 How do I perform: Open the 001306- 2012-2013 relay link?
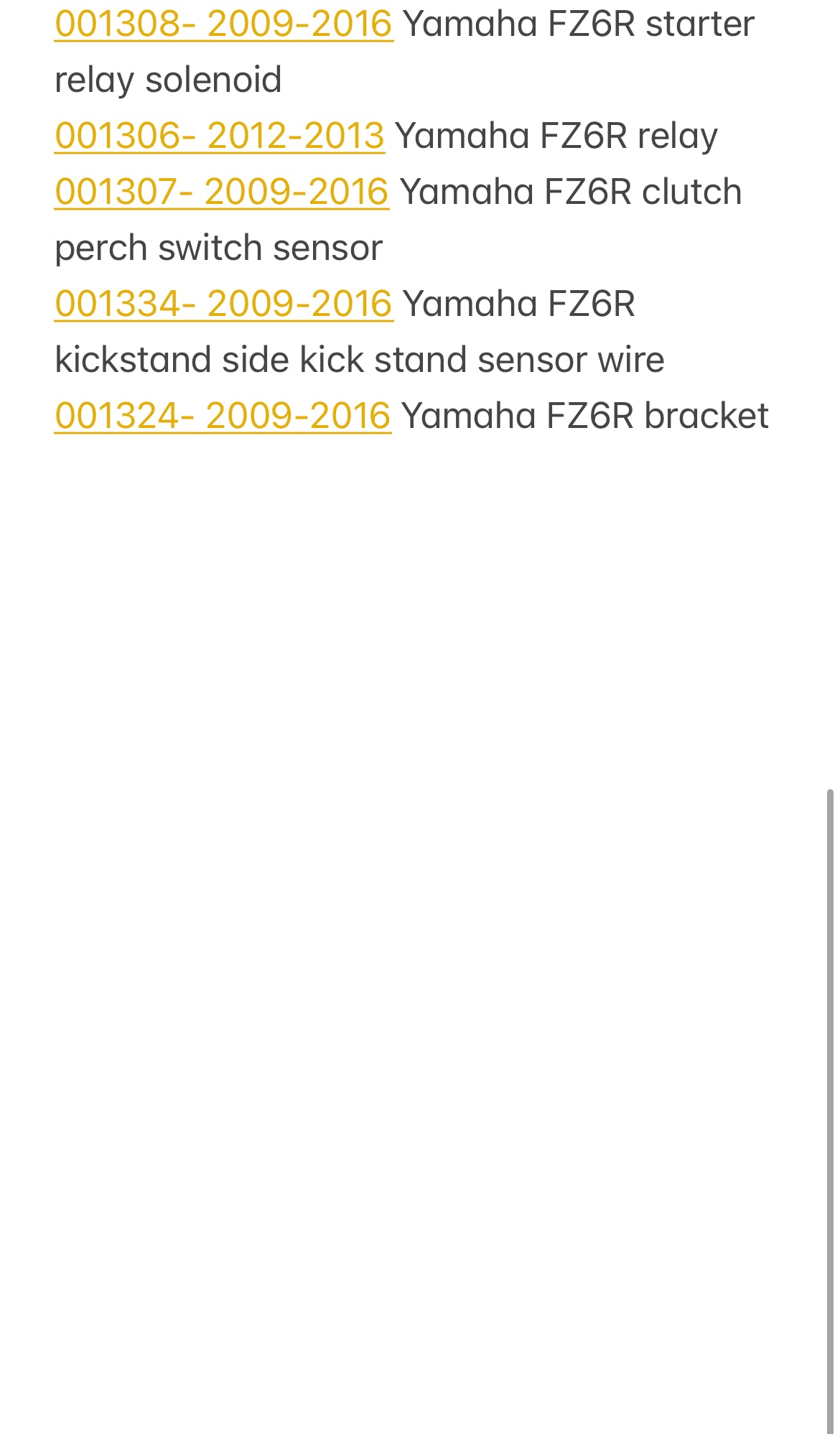tap(220, 136)
